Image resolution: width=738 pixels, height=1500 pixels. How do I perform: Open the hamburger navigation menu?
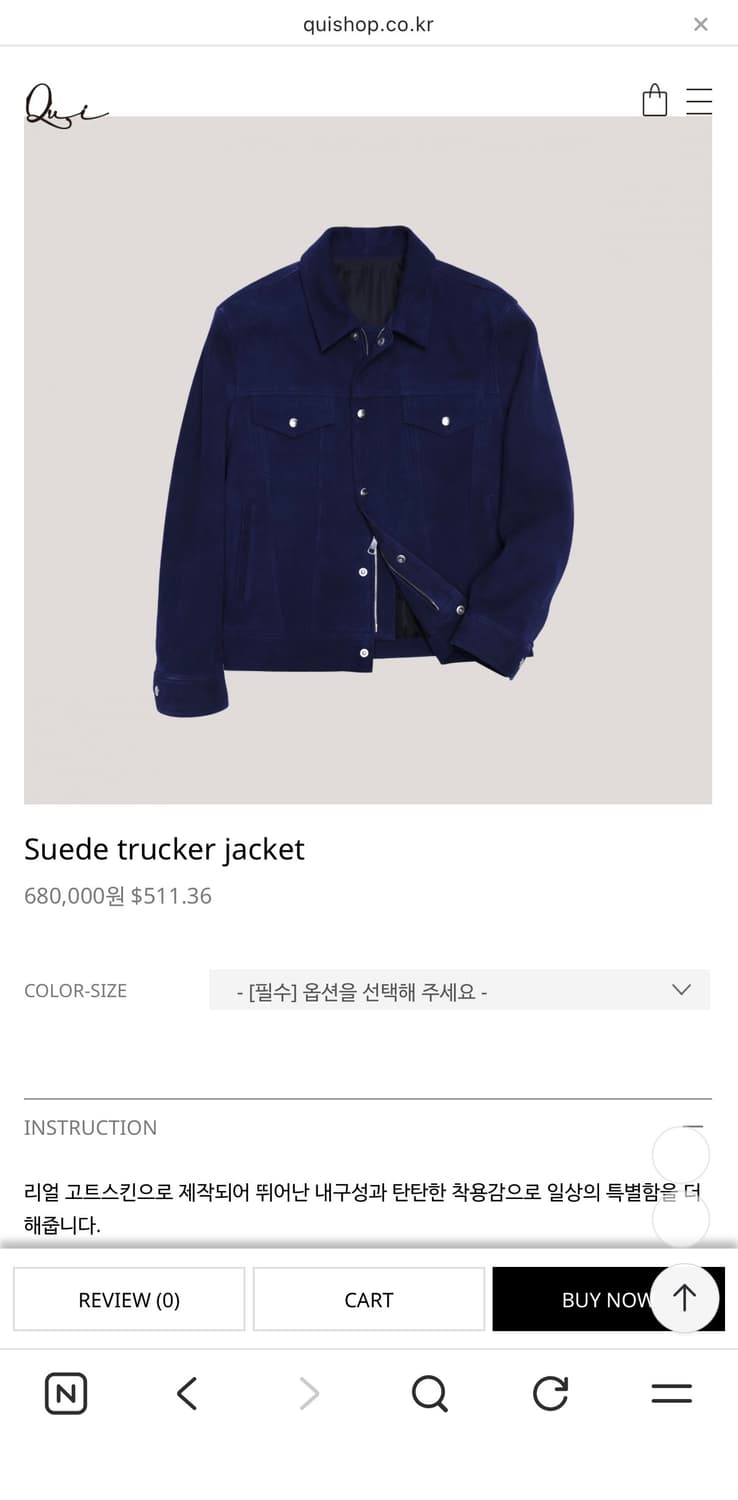pyautogui.click(x=699, y=100)
